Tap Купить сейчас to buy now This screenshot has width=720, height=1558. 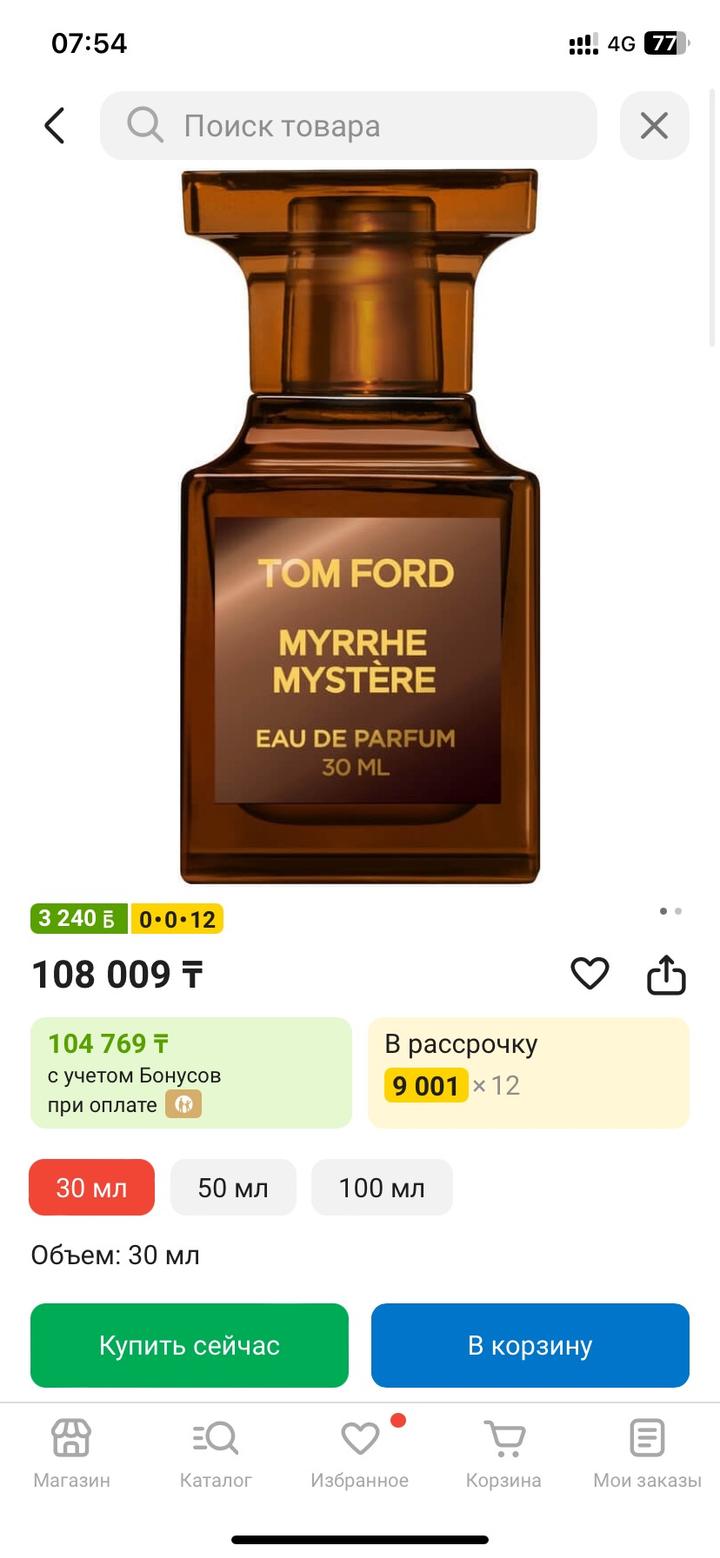tap(189, 1345)
